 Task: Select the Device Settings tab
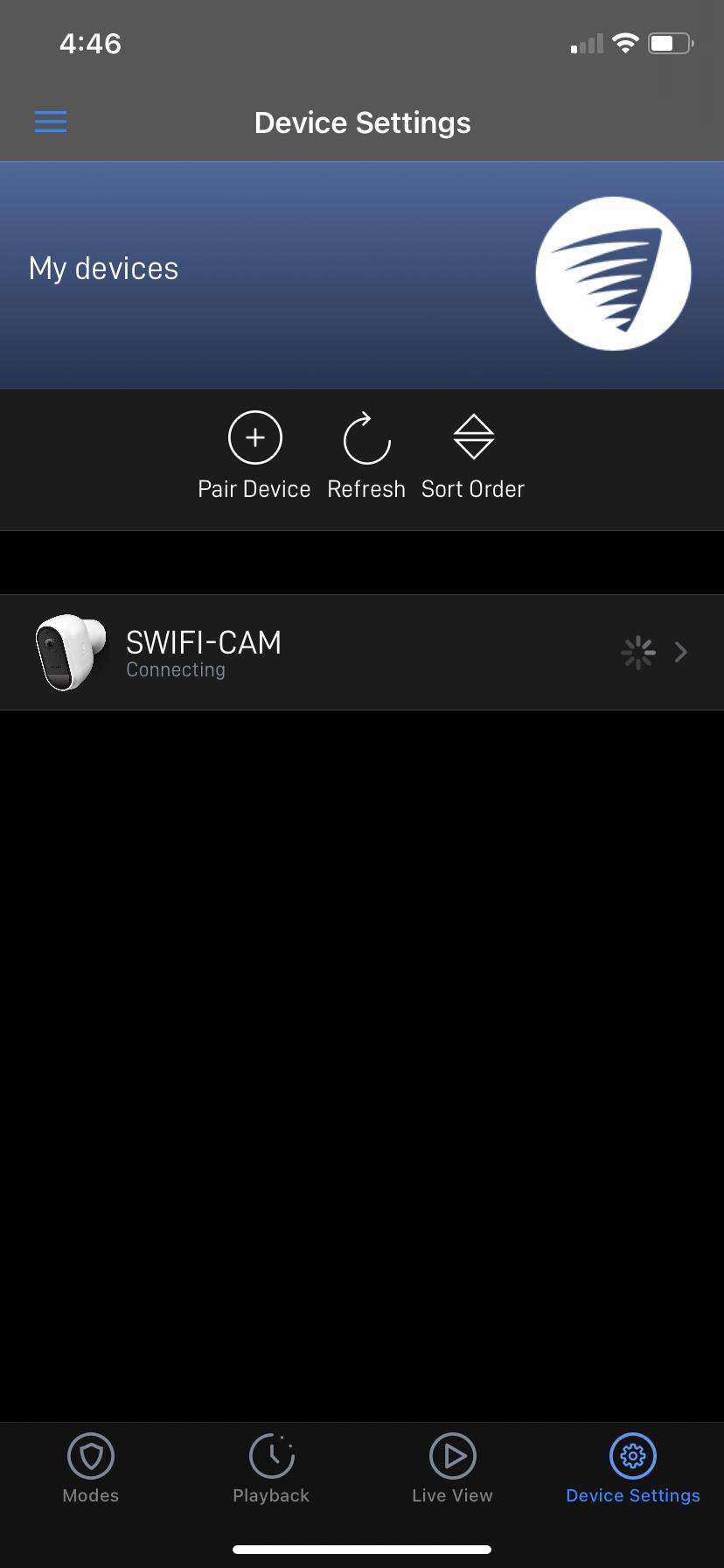[632, 1469]
